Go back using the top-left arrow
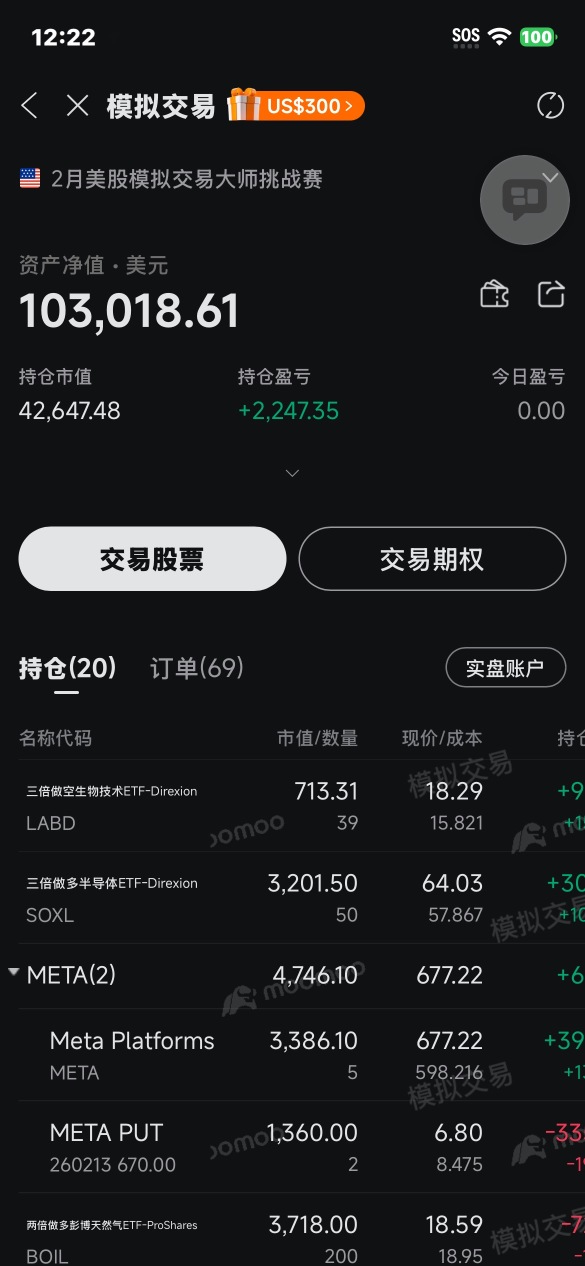 [x=29, y=106]
